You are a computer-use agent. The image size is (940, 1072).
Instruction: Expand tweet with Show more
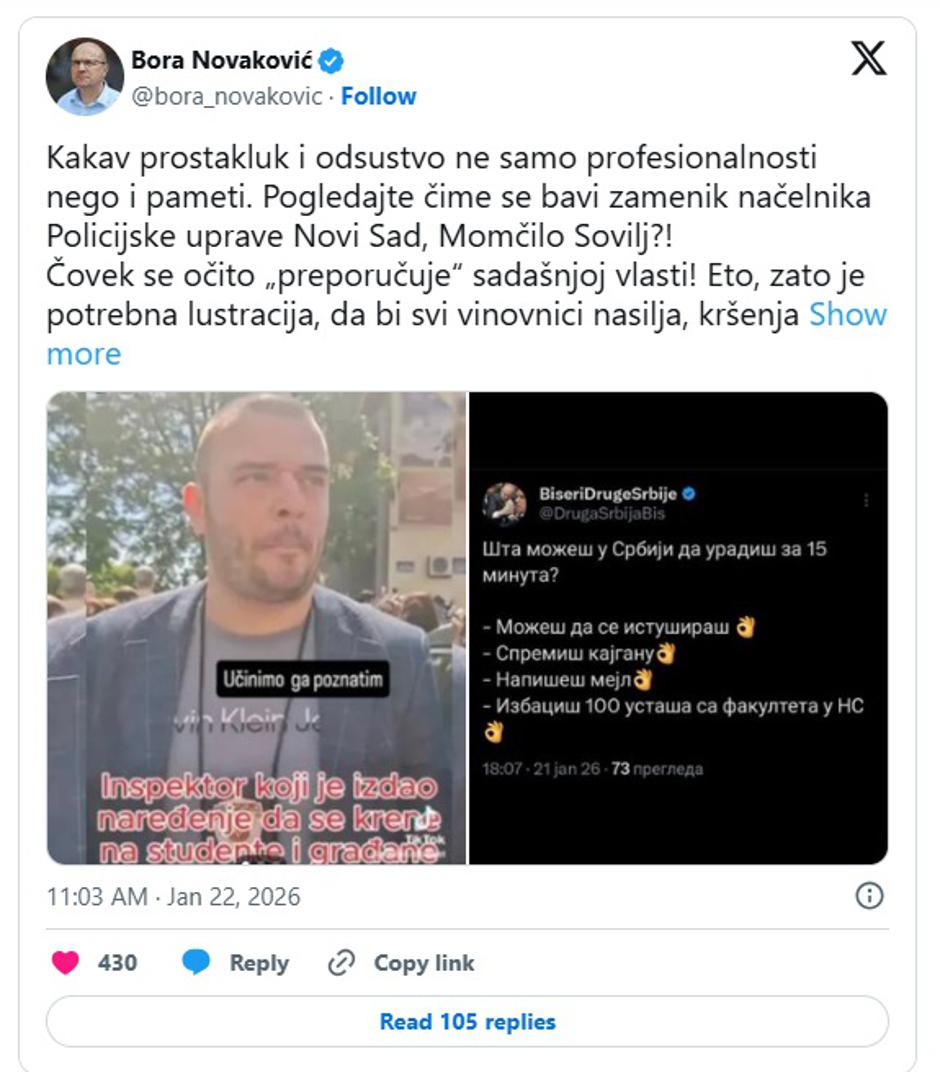pyautogui.click(x=846, y=315)
